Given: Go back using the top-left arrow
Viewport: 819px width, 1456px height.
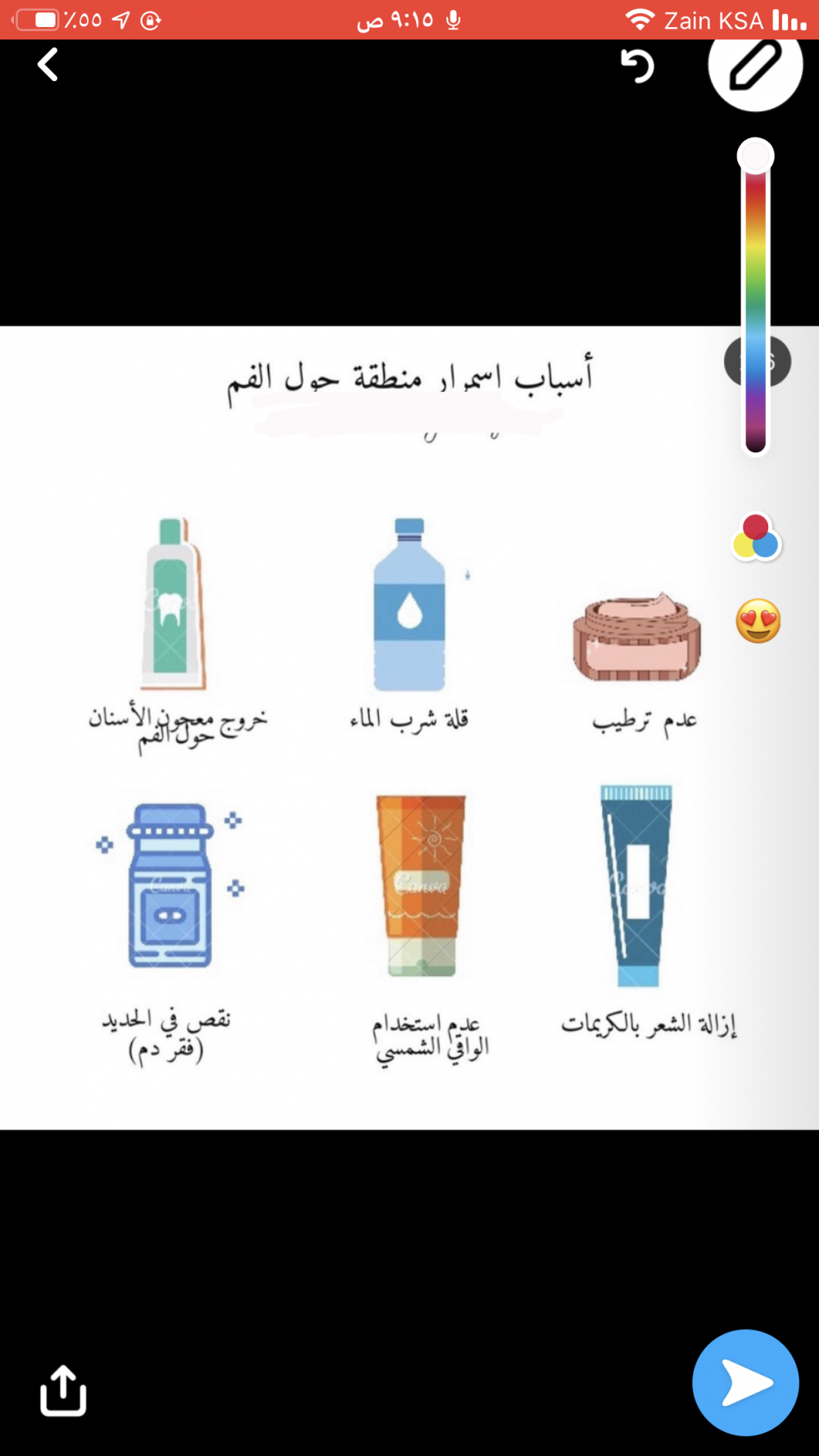Looking at the screenshot, I should (x=48, y=65).
